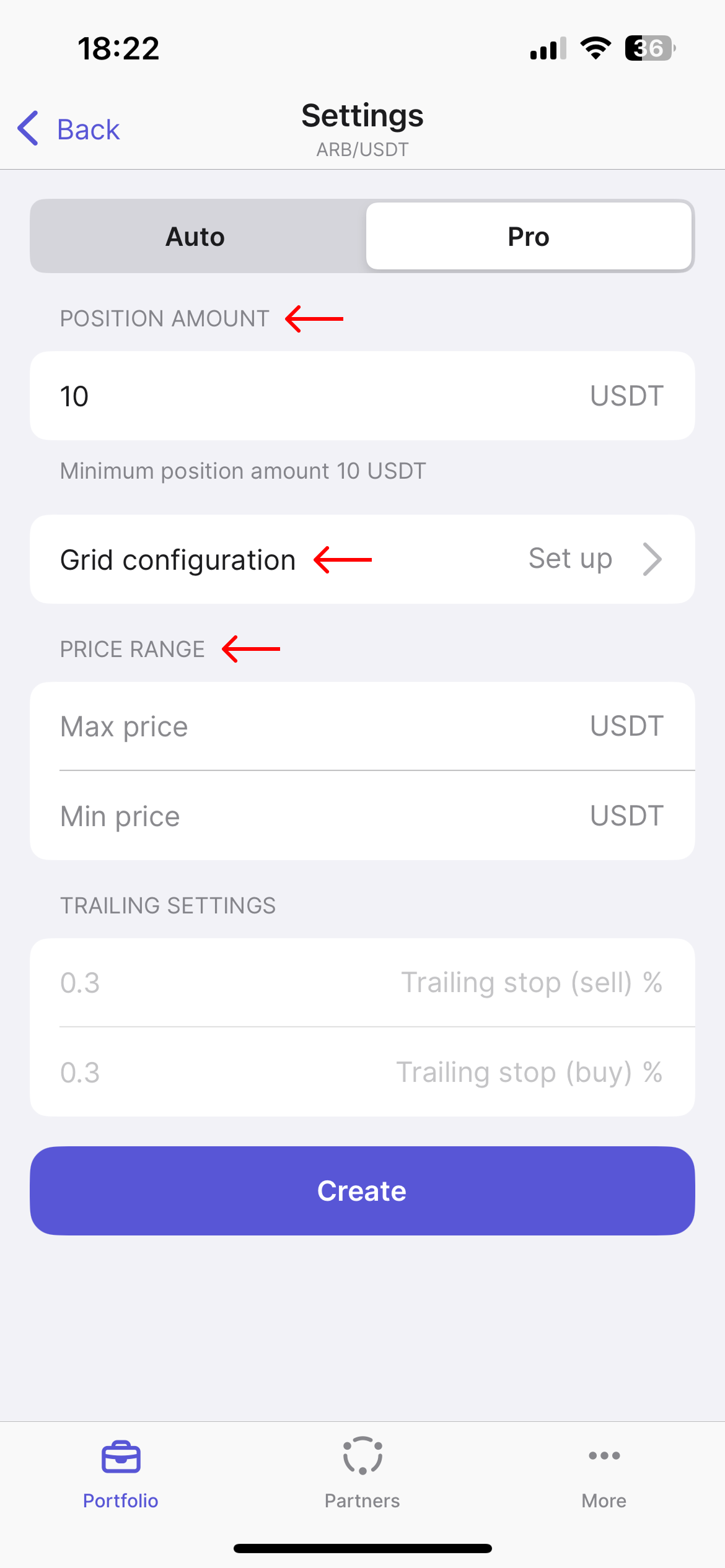Select the Pro mode tab
Screen dimensions: 725x1568
pyautogui.click(x=528, y=237)
